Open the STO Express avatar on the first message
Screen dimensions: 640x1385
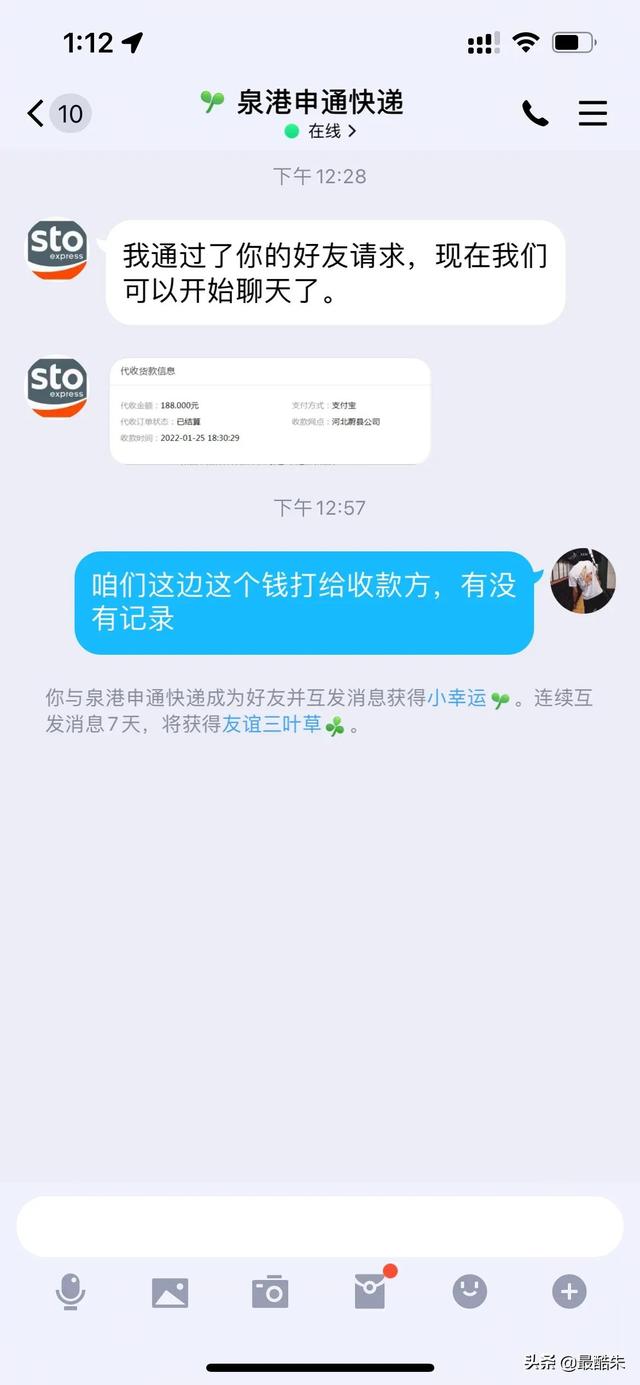[x=56, y=250]
